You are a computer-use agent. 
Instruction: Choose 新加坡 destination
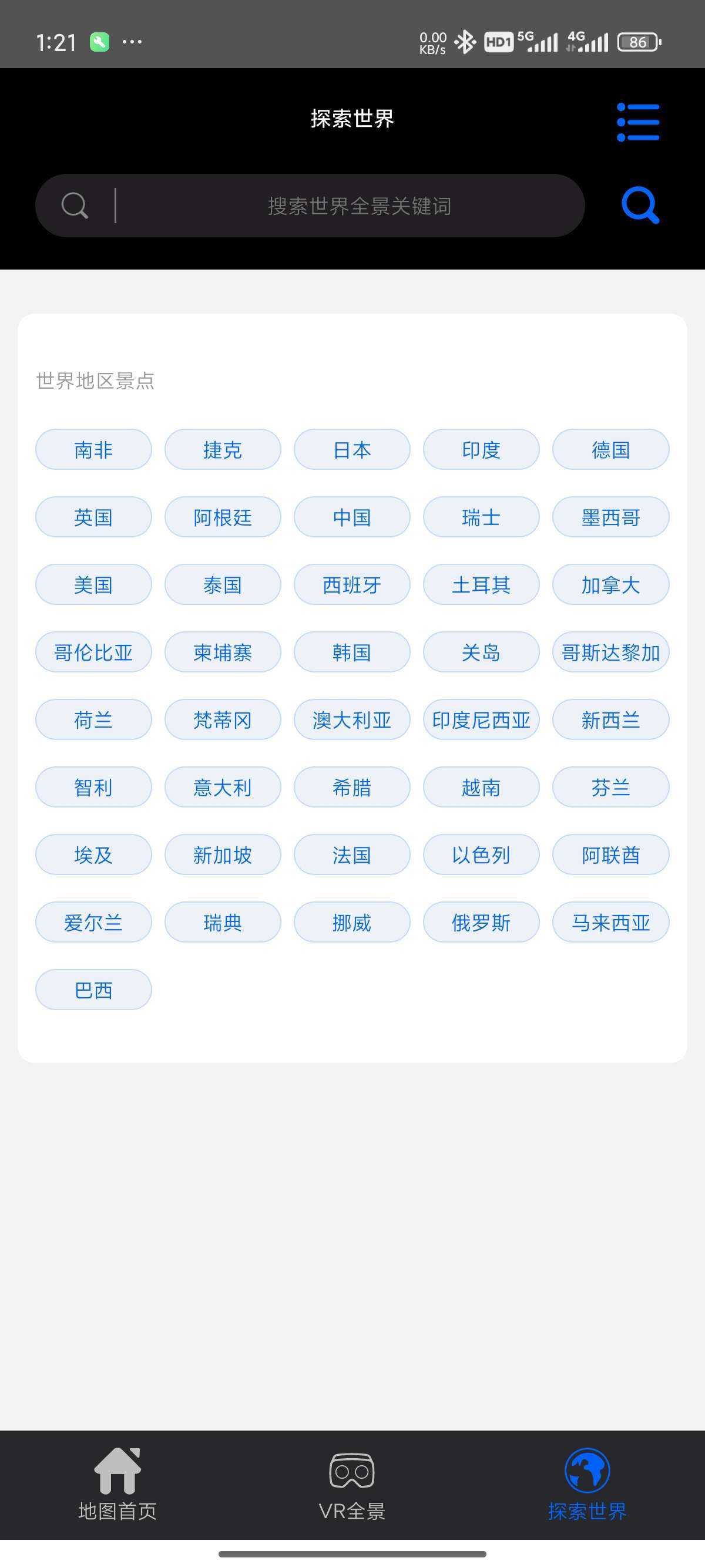pos(222,854)
